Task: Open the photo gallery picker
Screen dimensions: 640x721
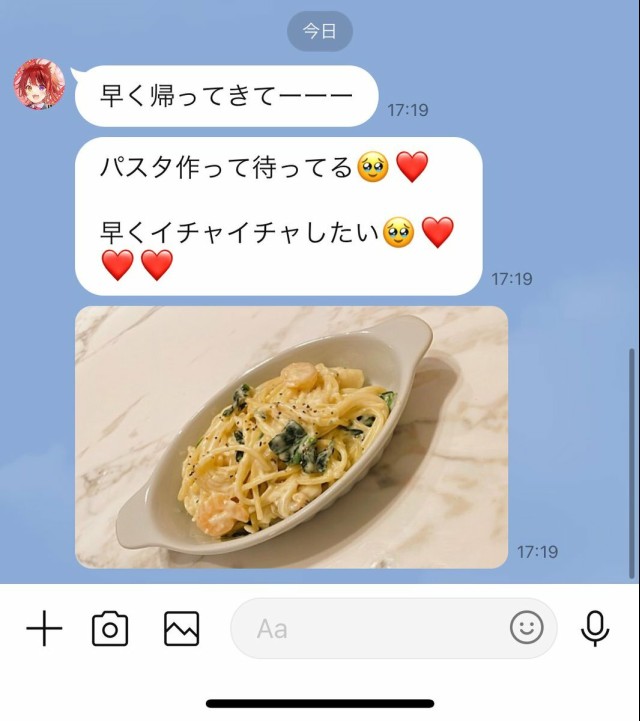Action: (181, 628)
